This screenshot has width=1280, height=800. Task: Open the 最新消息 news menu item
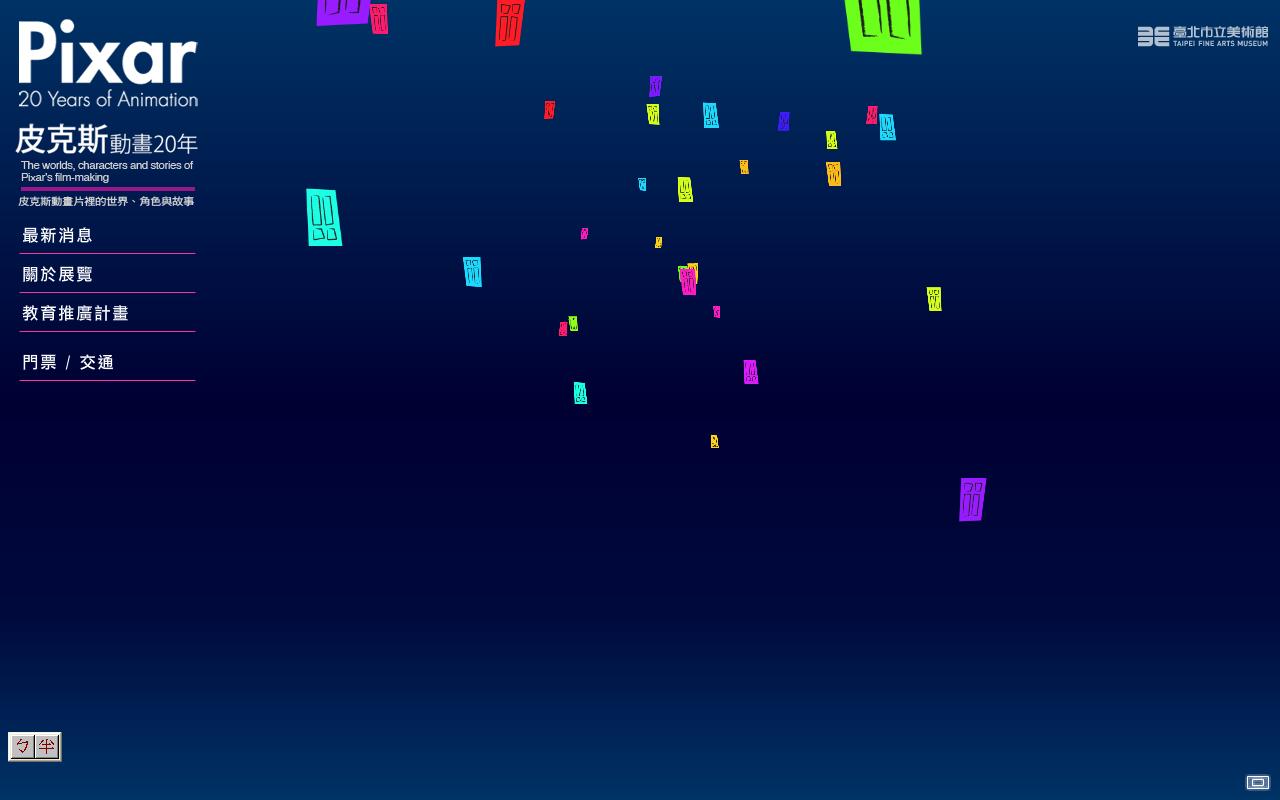click(x=58, y=236)
